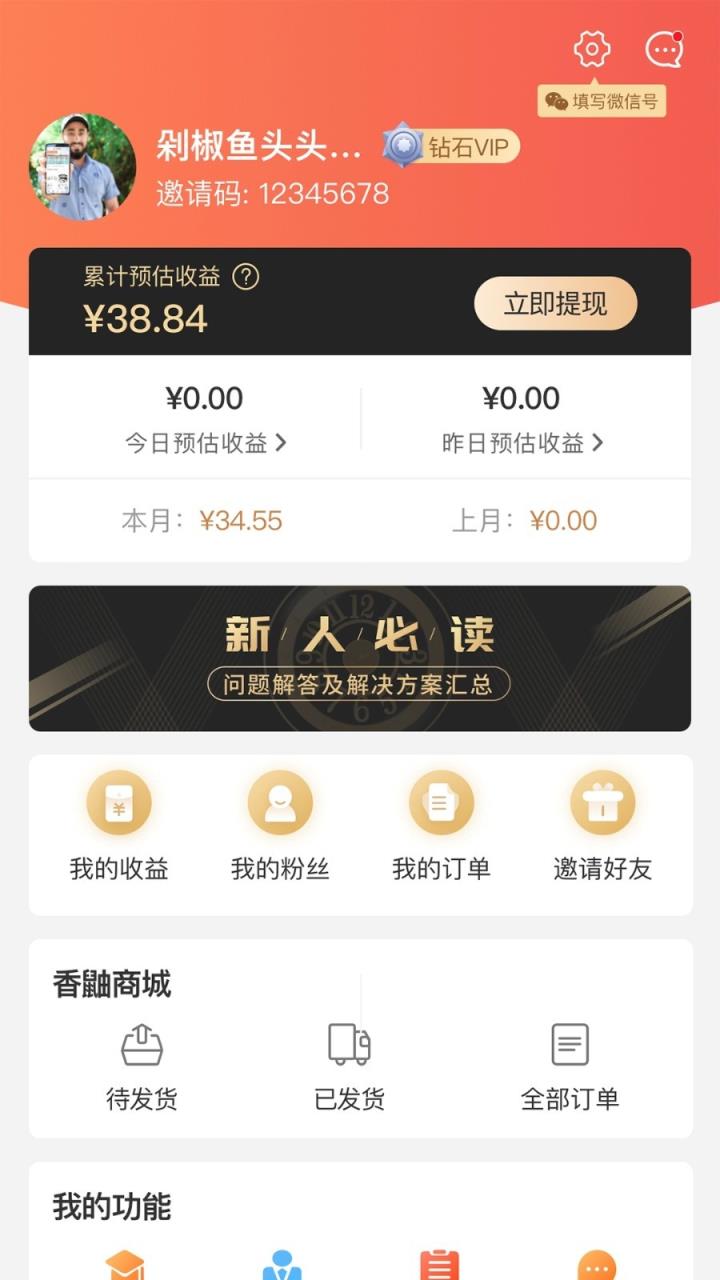
Task: Tap the 填写微信号 WeChat prompt bubble
Action: click(x=601, y=103)
